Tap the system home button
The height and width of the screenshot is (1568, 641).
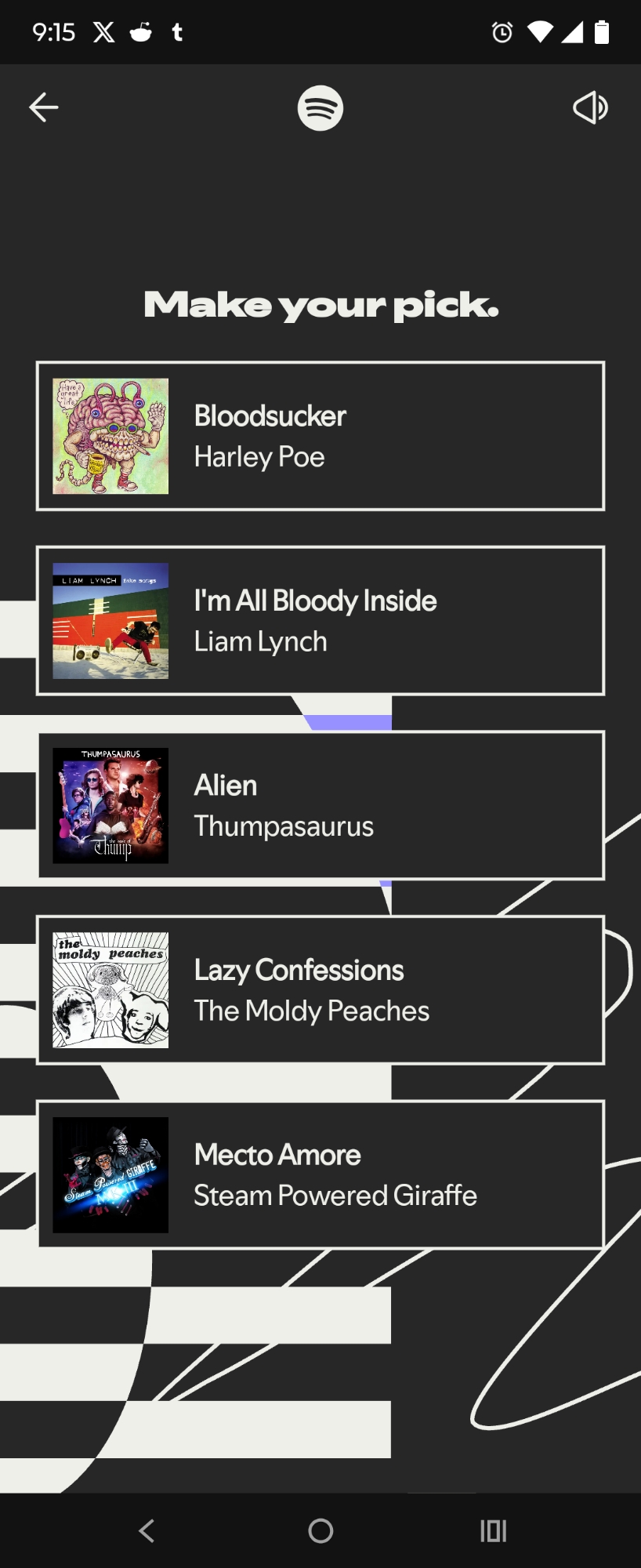[320, 1530]
